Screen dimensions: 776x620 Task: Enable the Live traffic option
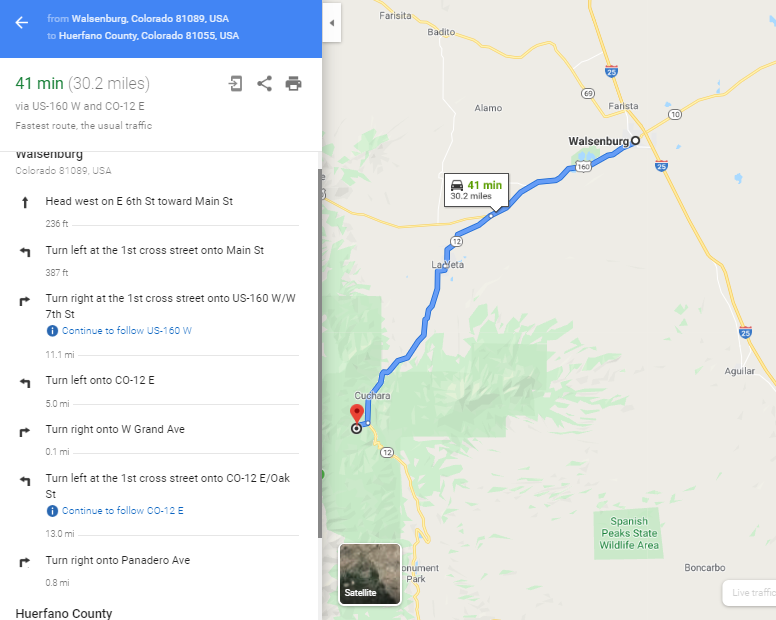[x=752, y=593]
